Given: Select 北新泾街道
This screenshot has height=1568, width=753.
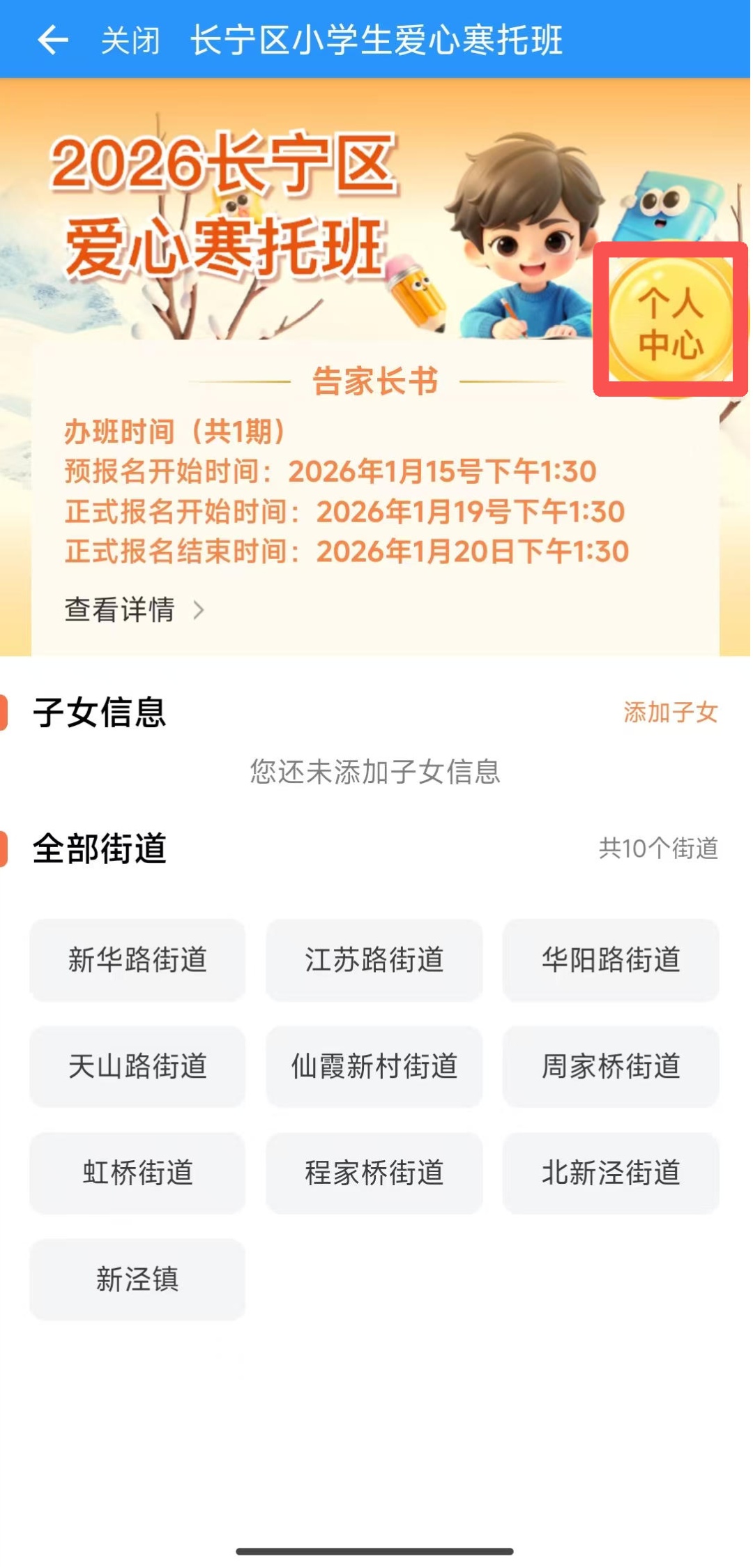Looking at the screenshot, I should point(611,1173).
